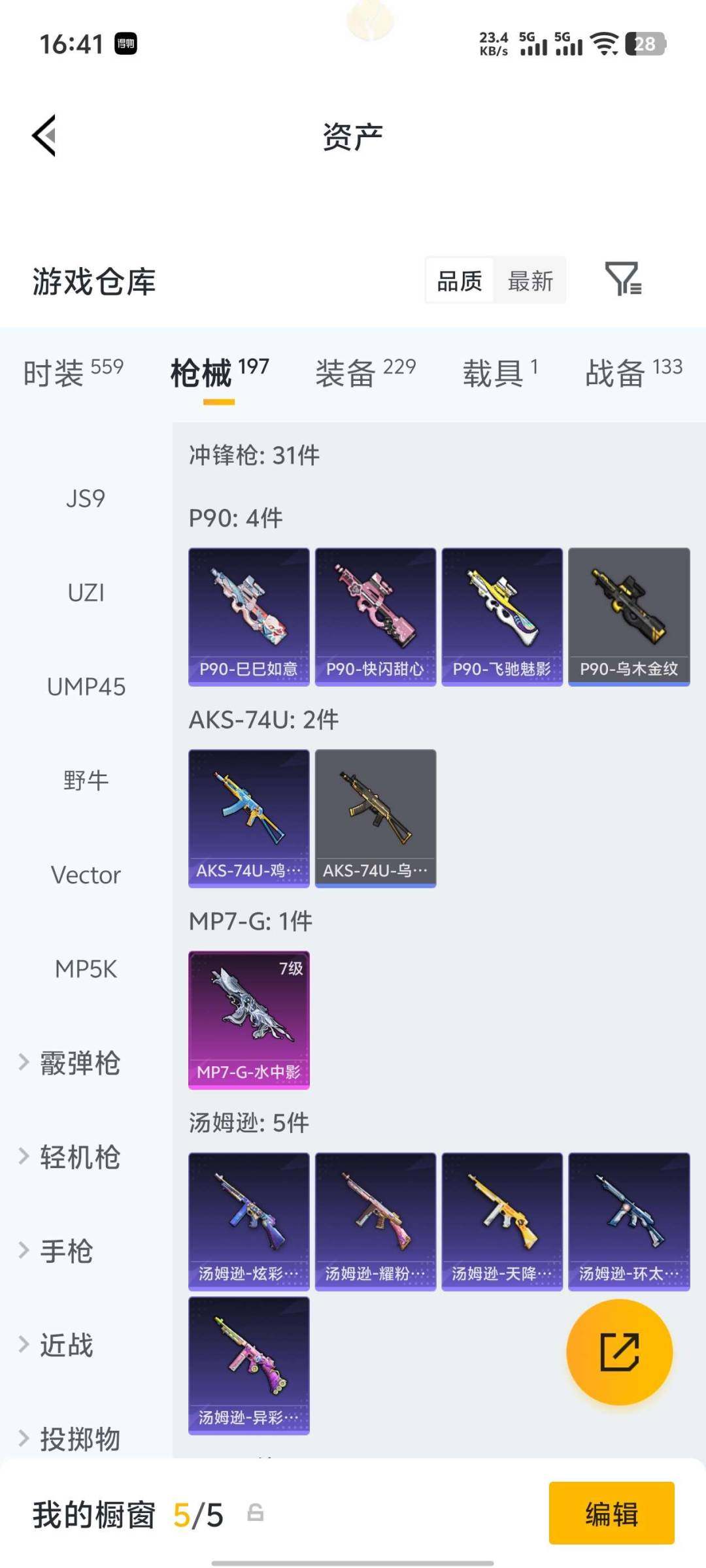706x1568 pixels.
Task: Open the 汤姆逊-天降 skin tile
Action: click(502, 1220)
